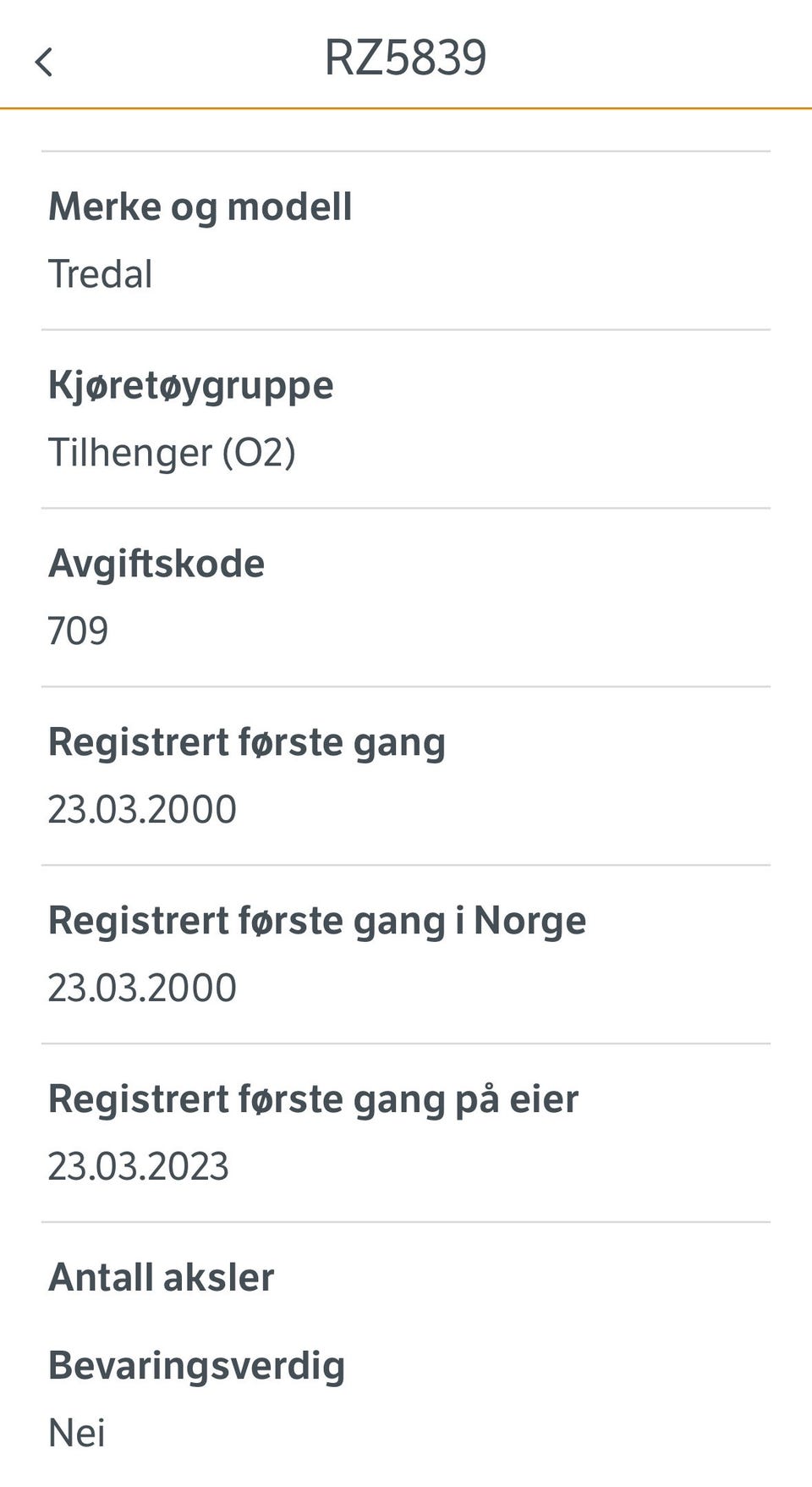The image size is (812, 1487).
Task: Select the first registration date 23.03.2000
Action: click(x=142, y=808)
